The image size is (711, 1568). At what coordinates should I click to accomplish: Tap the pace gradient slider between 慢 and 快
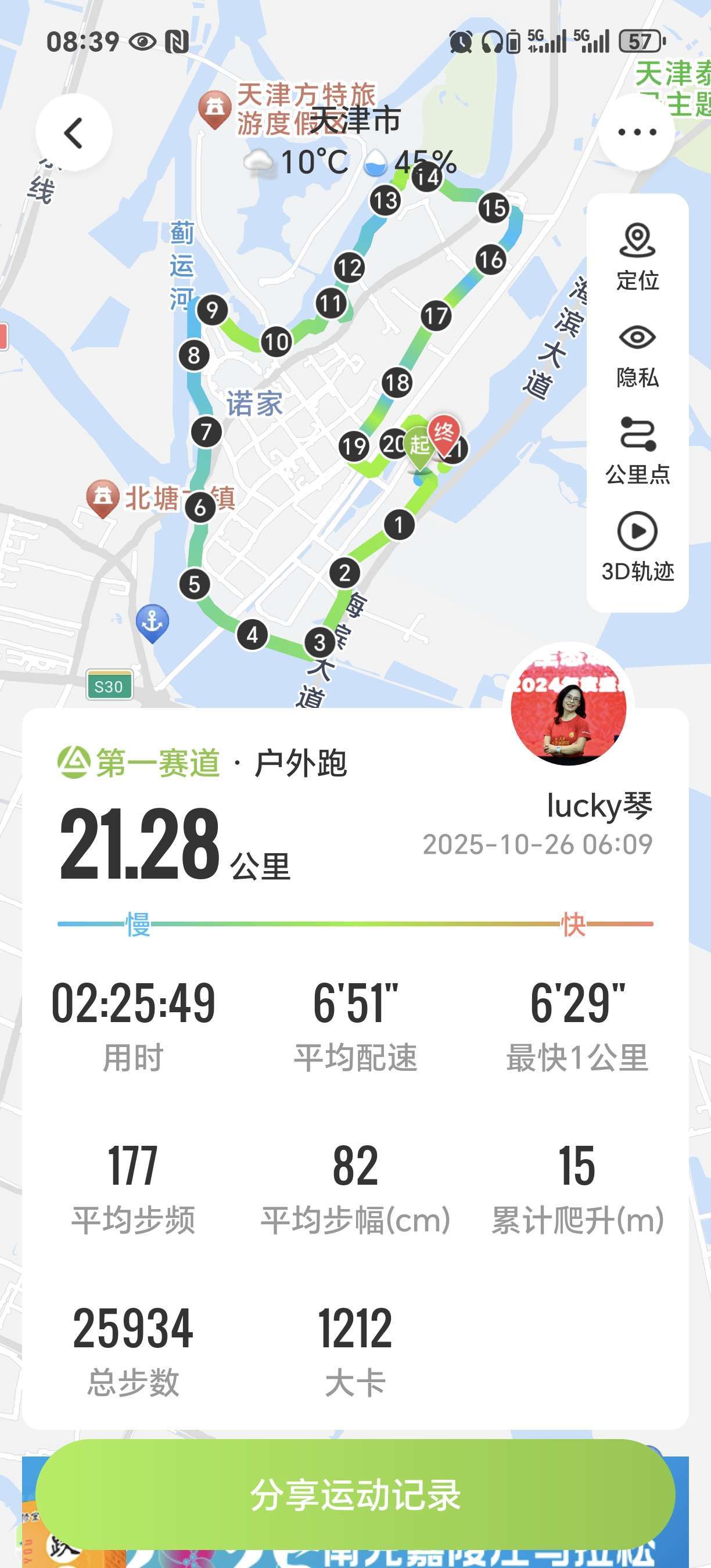click(355, 923)
